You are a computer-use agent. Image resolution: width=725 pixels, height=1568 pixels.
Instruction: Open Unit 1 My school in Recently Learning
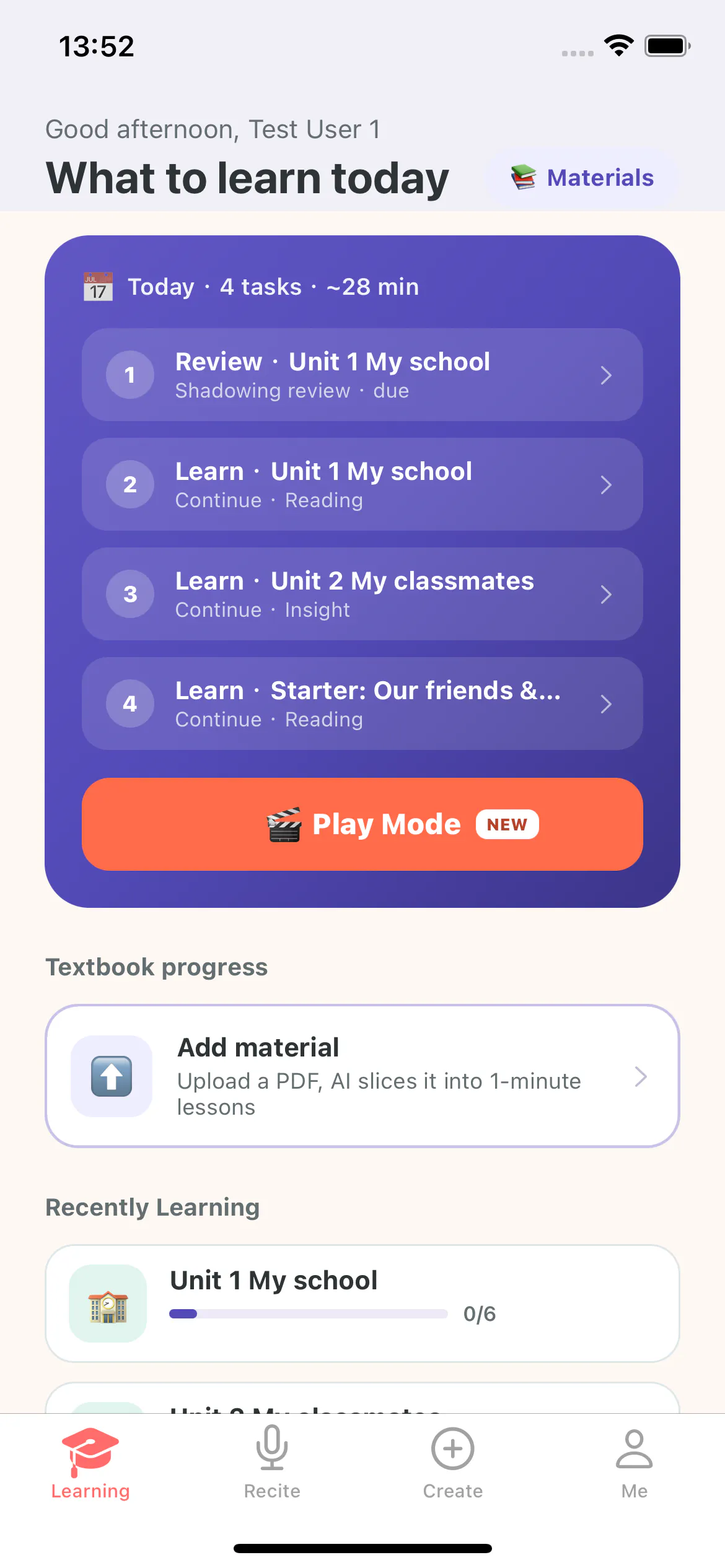(362, 1304)
